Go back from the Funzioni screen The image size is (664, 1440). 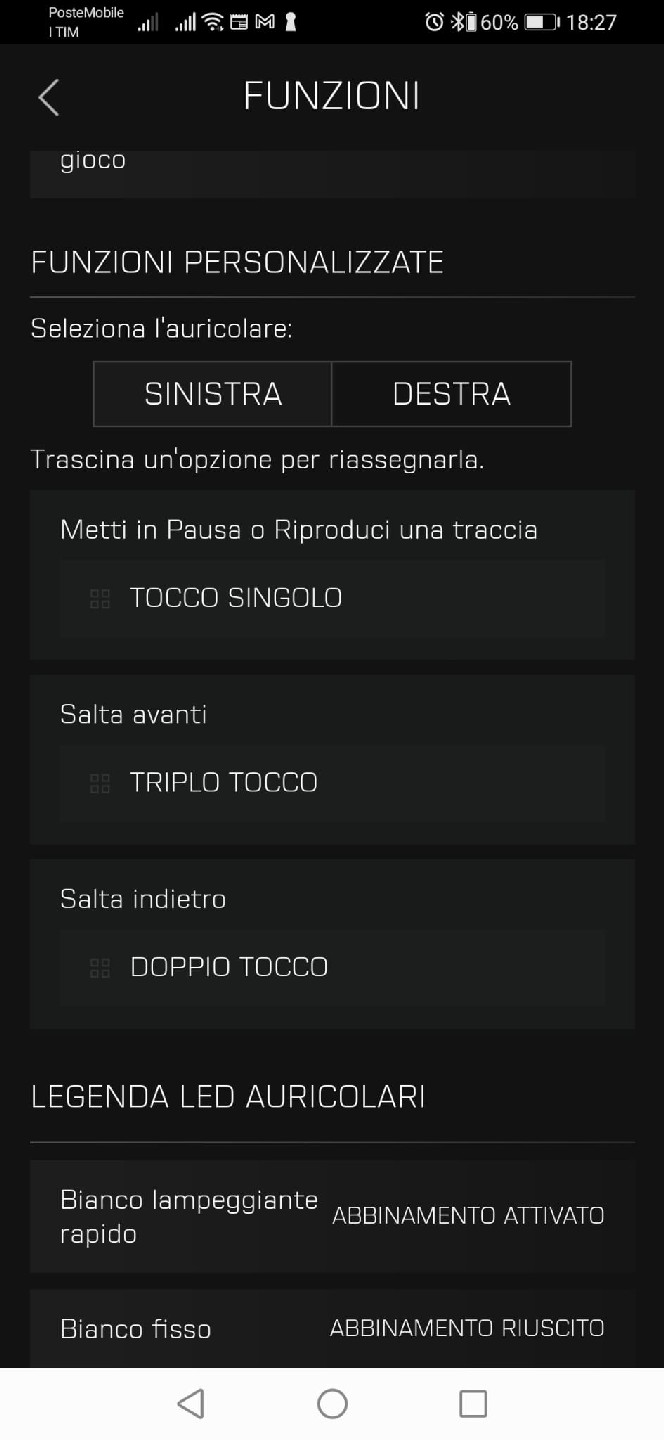point(48,97)
